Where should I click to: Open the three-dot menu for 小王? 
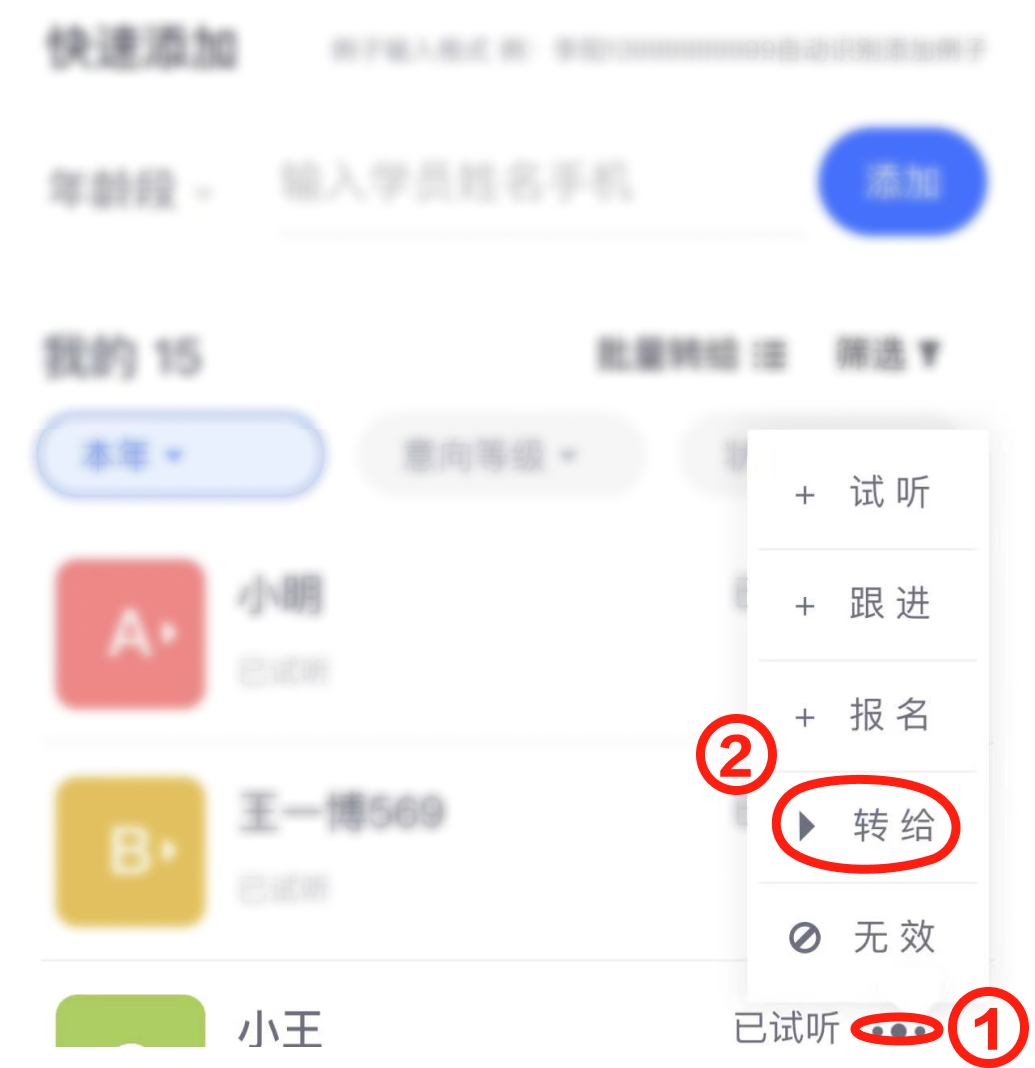click(898, 1029)
